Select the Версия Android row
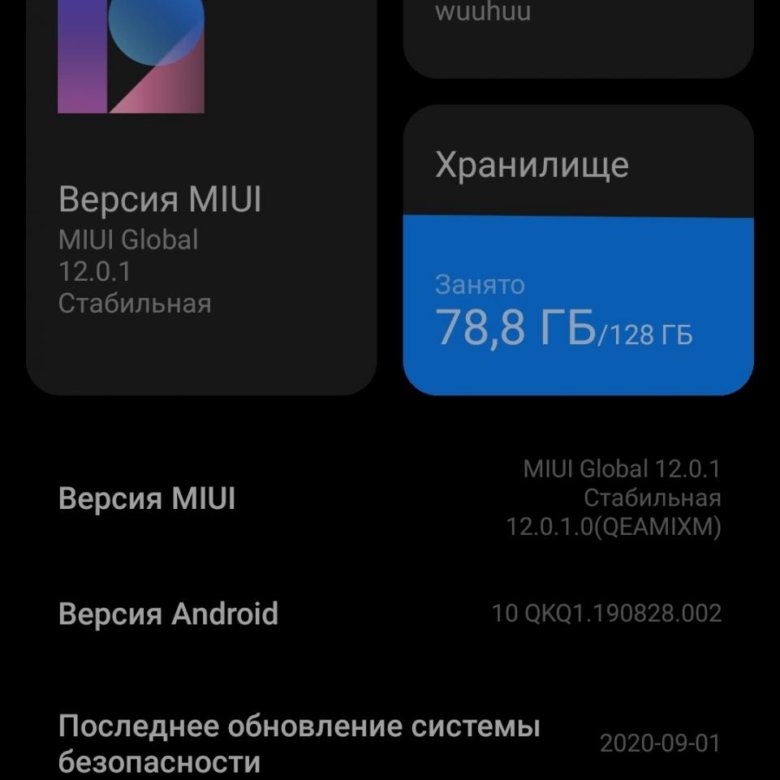 [390, 613]
